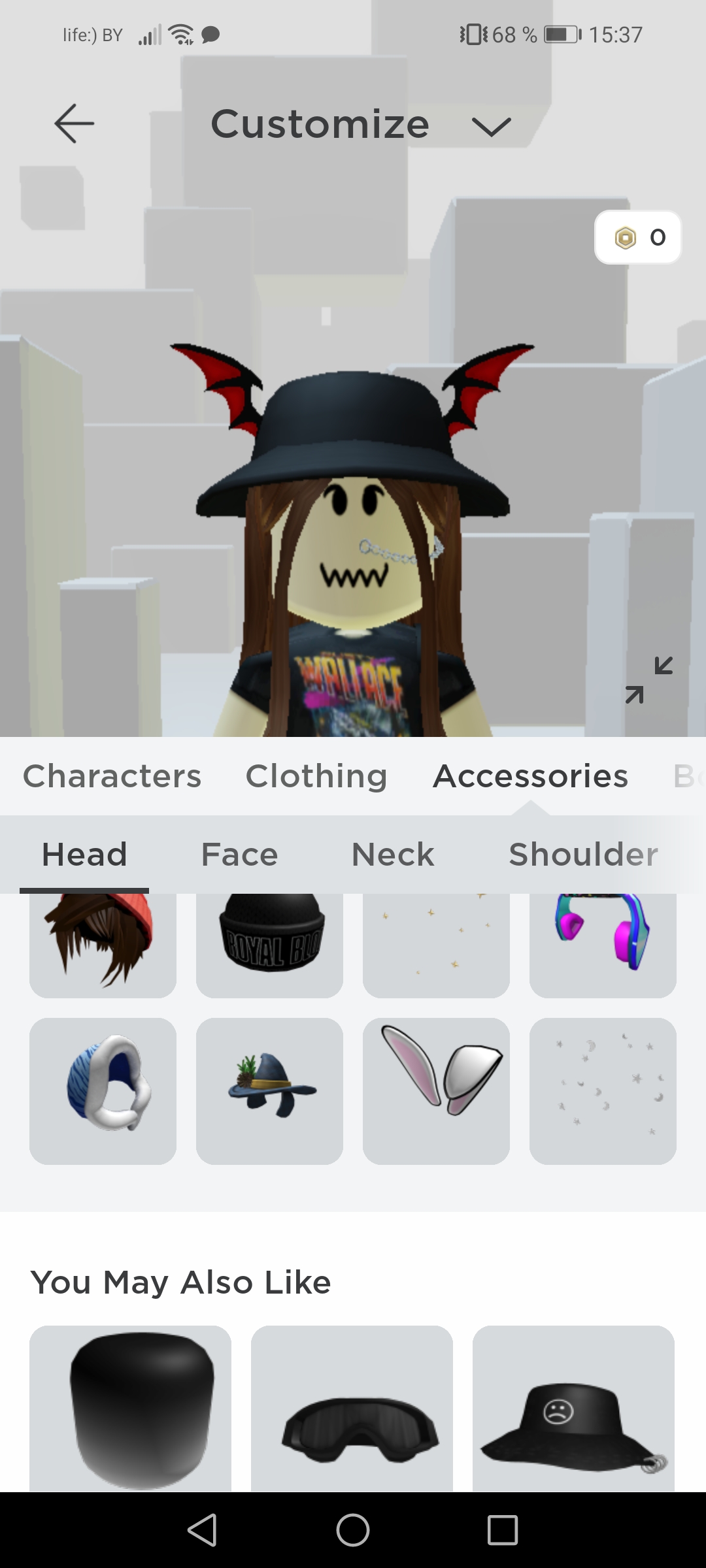Expand the Customize dropdown

pos(490,126)
